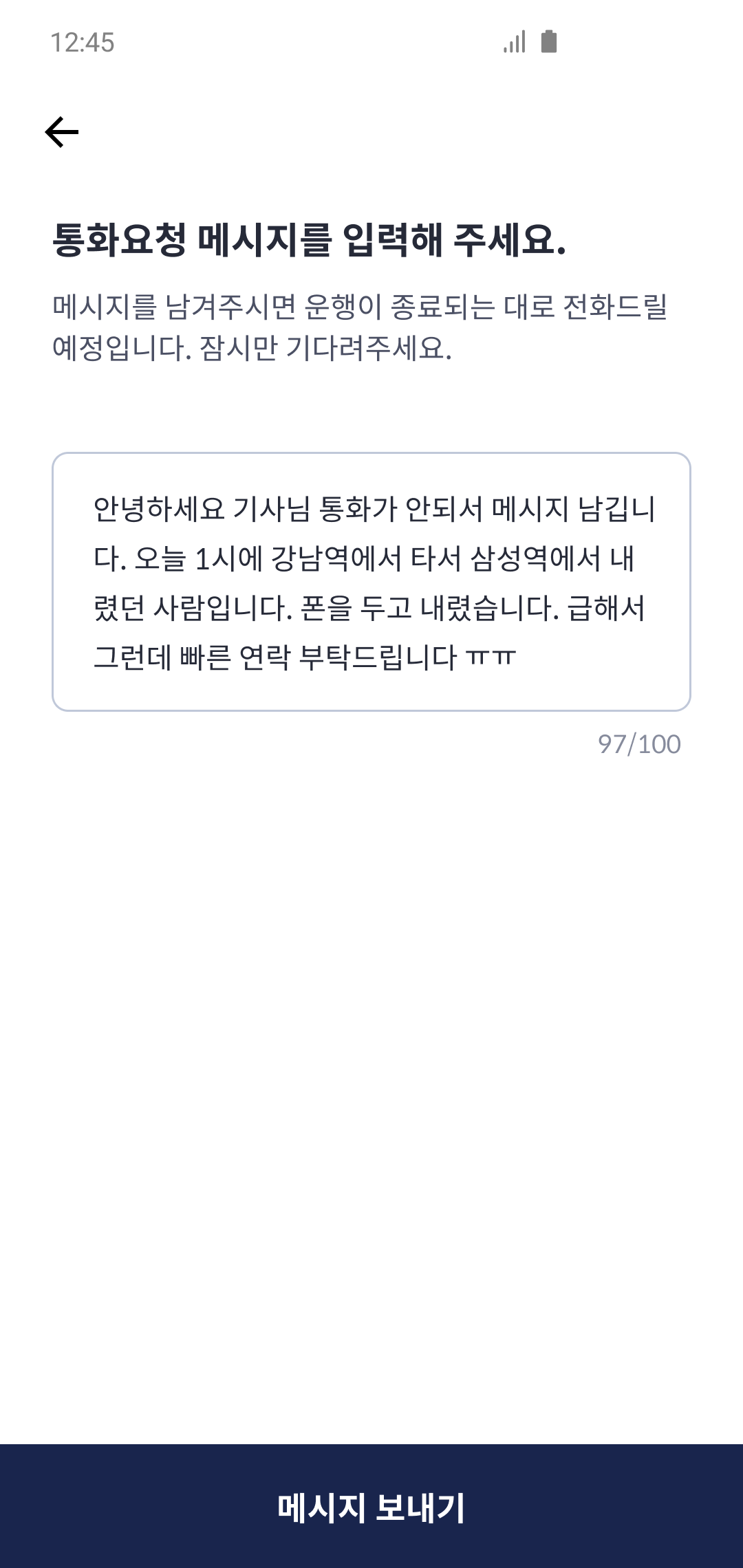This screenshot has height=1568, width=743.
Task: Click the clock showing 12:45
Action: point(83,43)
